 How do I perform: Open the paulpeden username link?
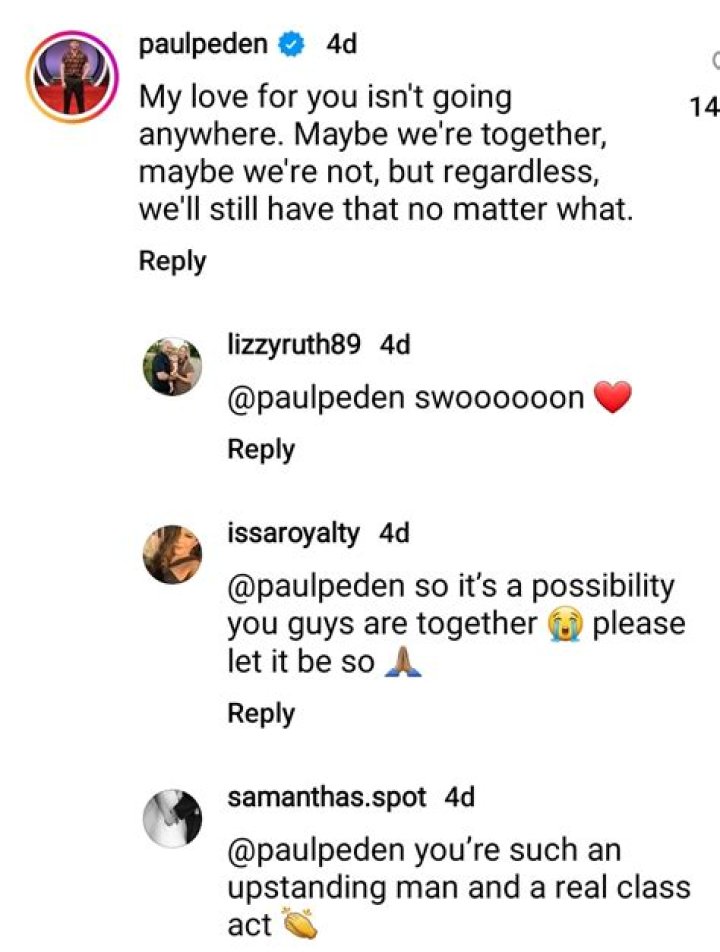pyautogui.click(x=204, y=44)
